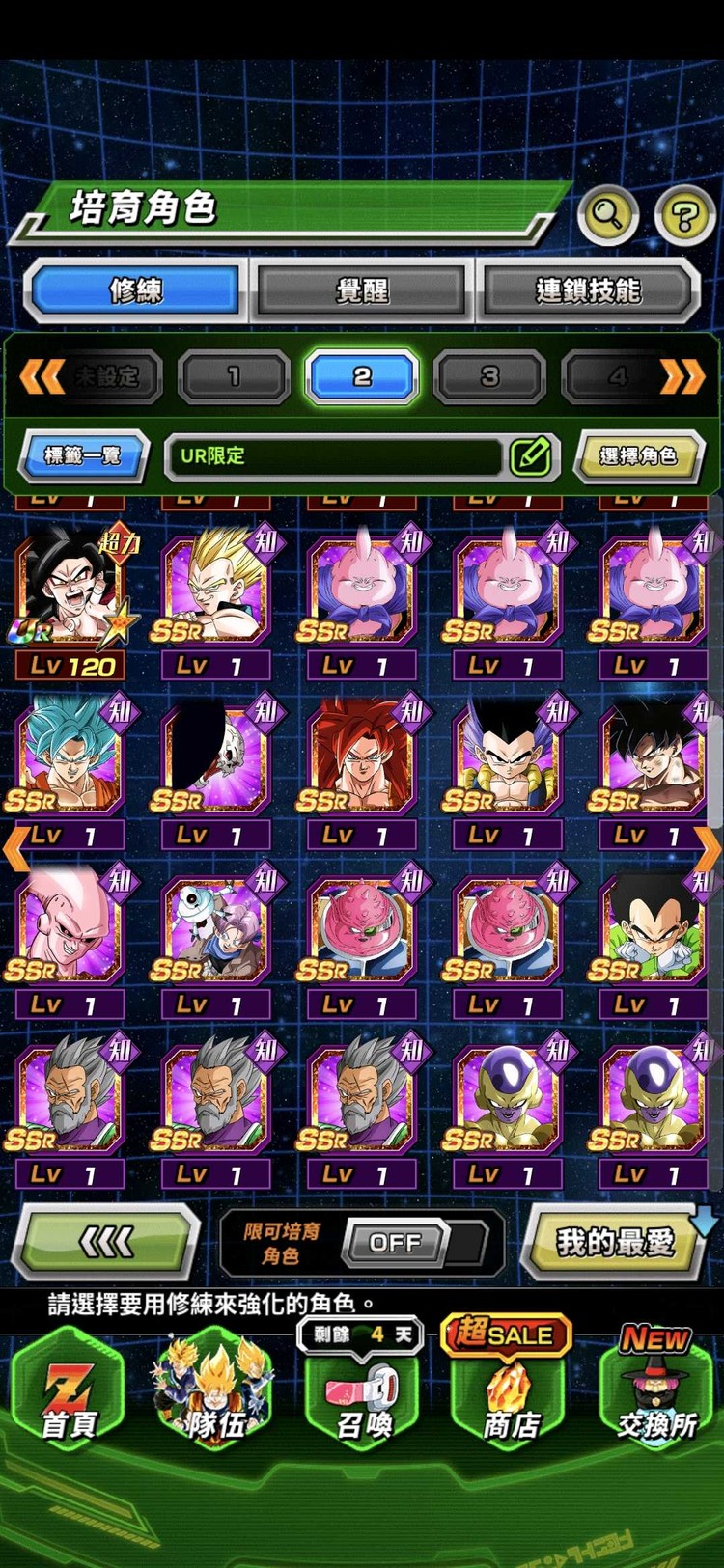Switch to the 覺醒 tab
Viewport: 724px width, 1568px height.
coord(362,289)
